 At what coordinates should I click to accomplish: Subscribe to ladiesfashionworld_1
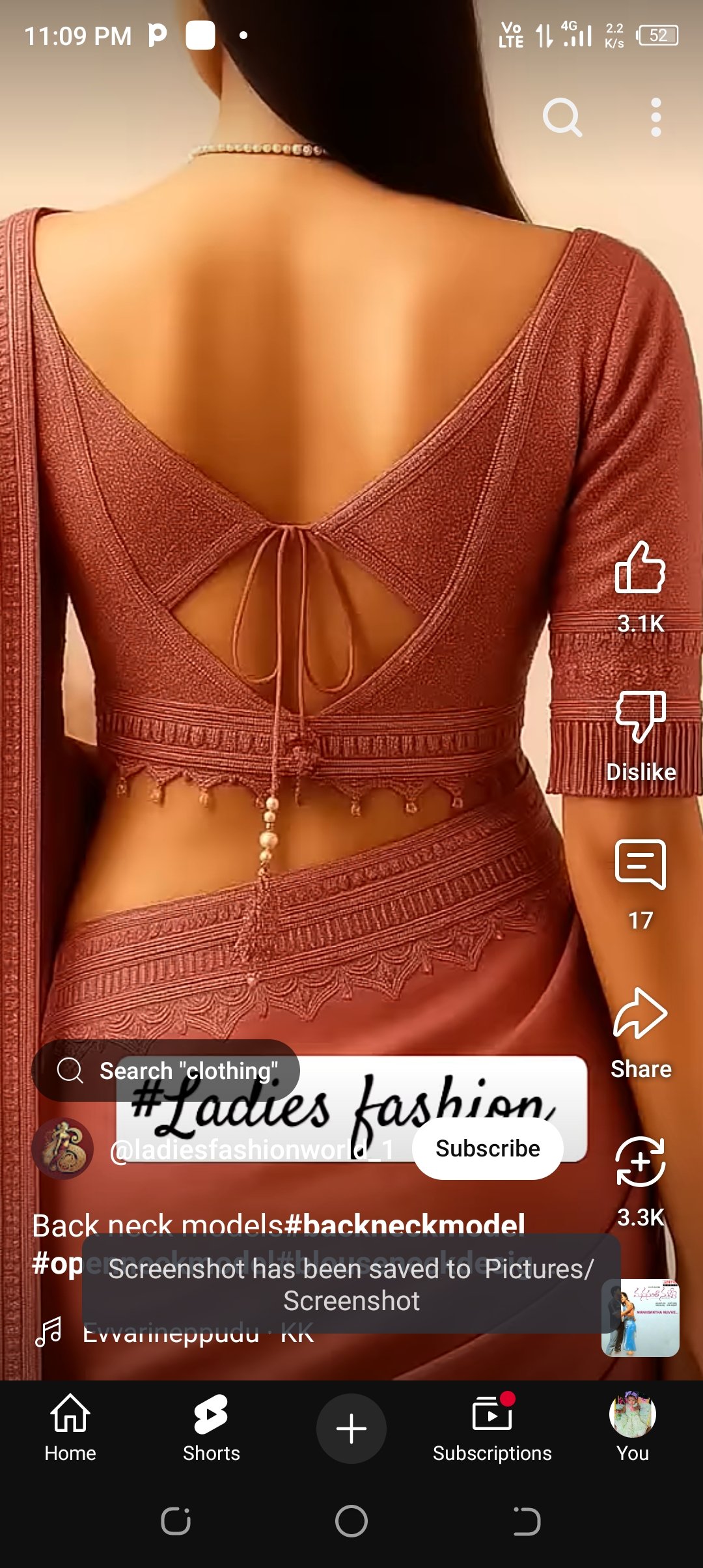point(488,1149)
